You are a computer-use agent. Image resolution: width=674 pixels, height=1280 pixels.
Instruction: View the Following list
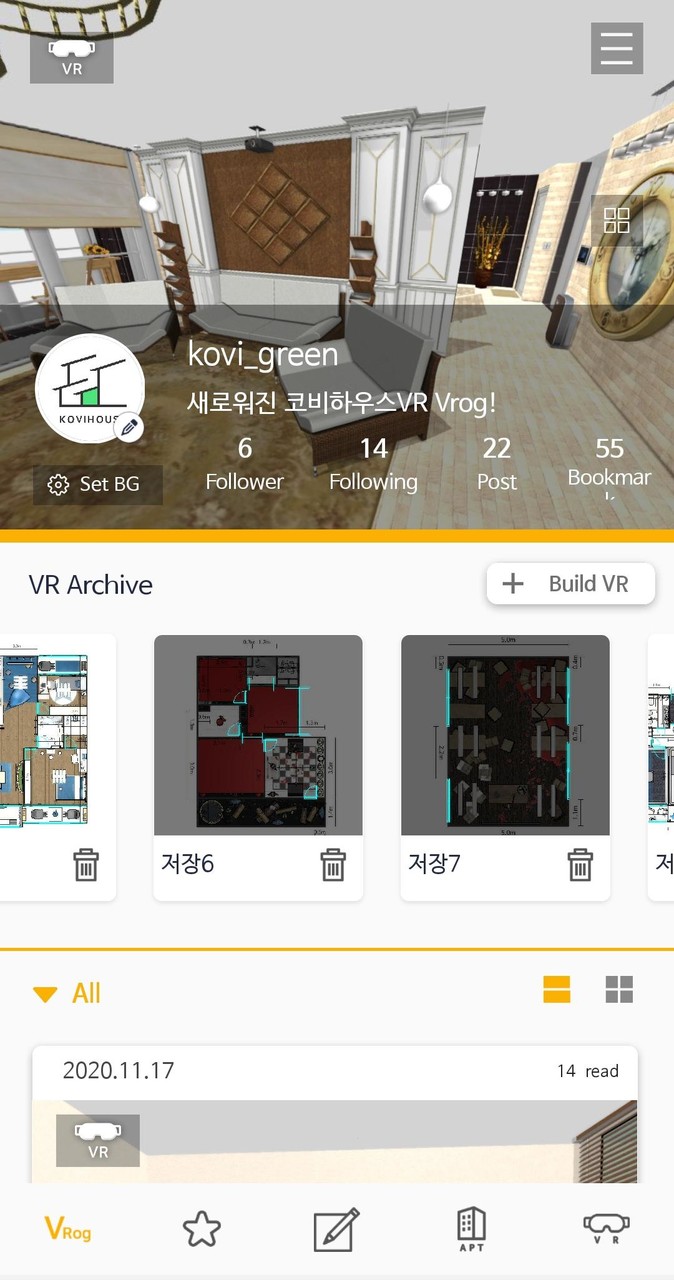coord(373,465)
